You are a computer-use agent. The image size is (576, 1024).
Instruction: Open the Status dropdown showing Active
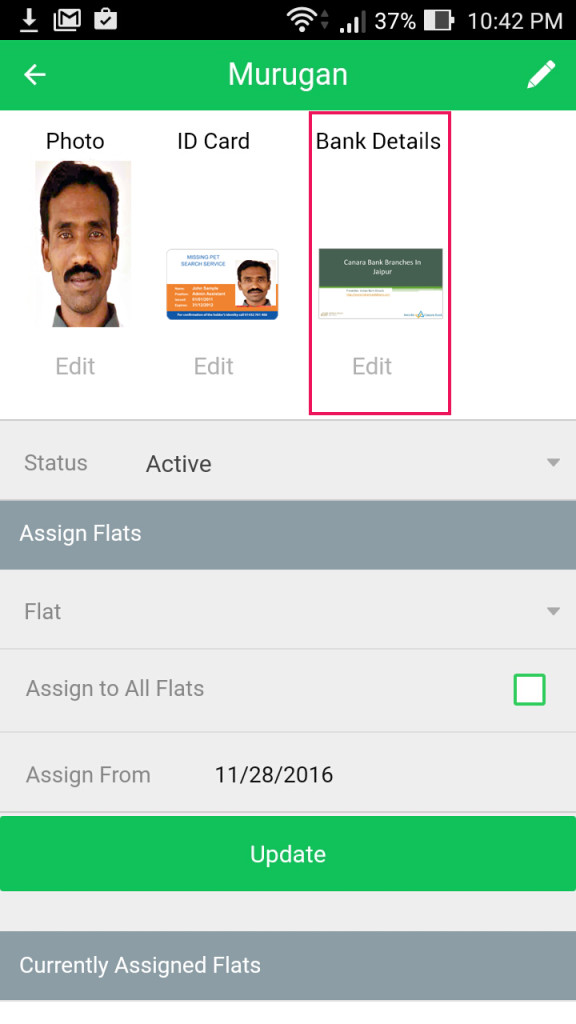pos(288,462)
